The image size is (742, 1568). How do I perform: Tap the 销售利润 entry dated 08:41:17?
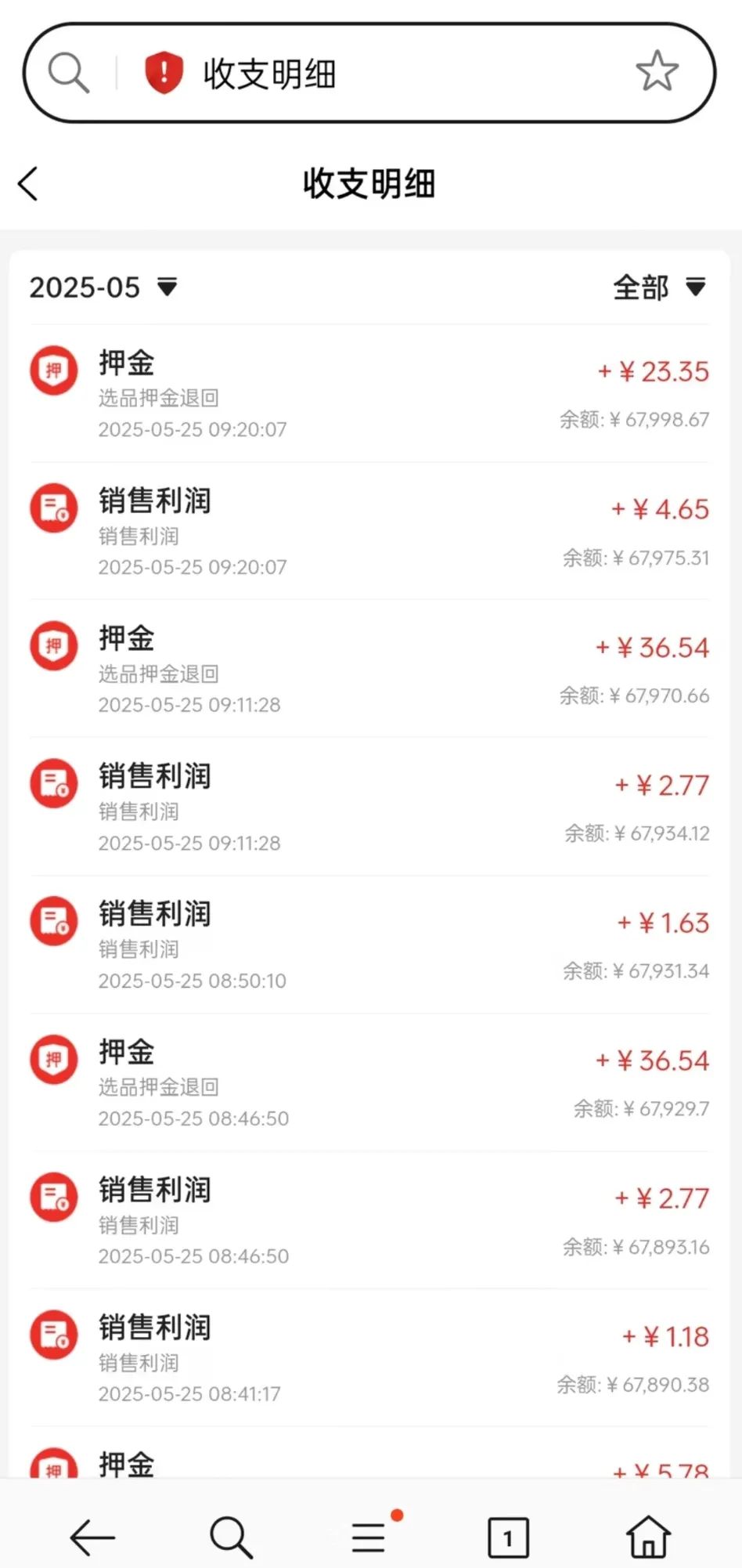click(371, 1359)
